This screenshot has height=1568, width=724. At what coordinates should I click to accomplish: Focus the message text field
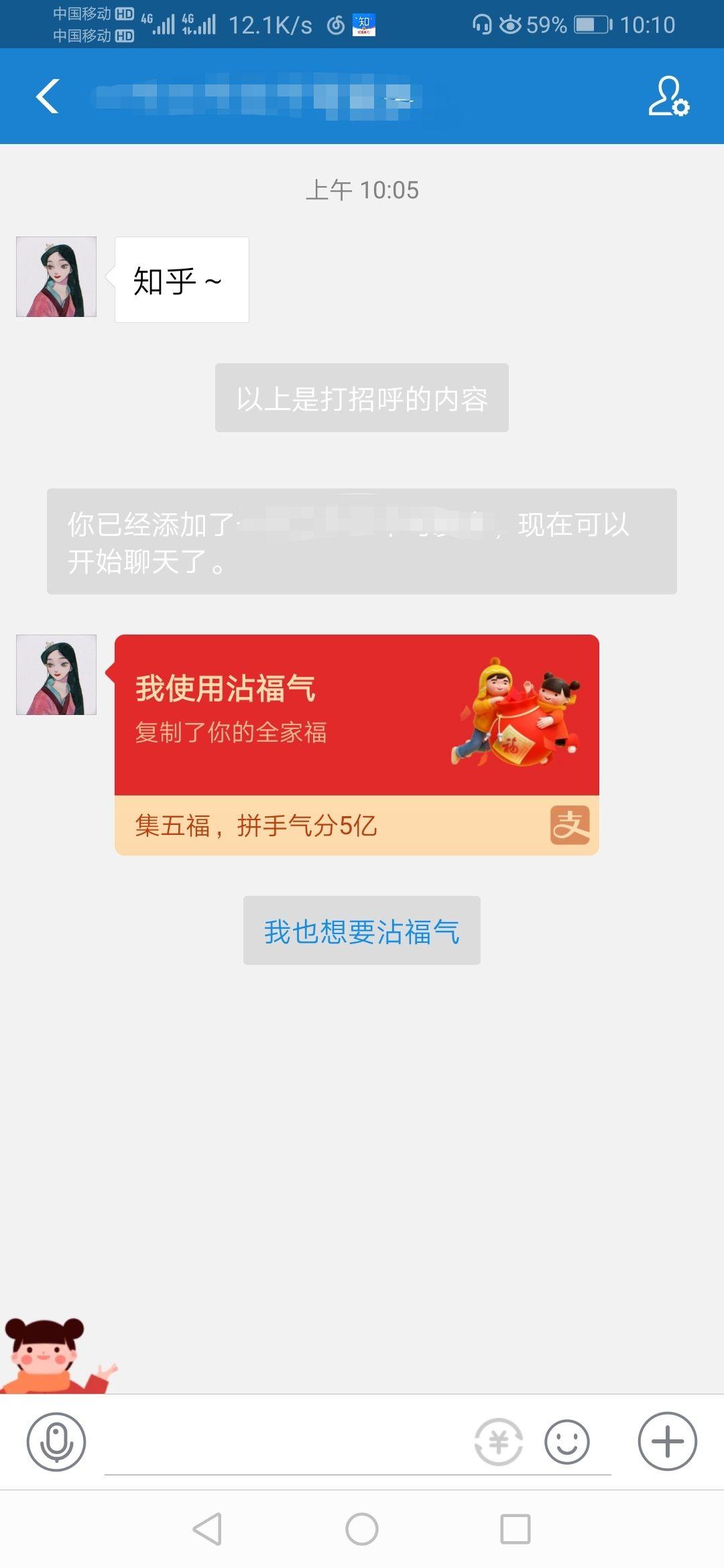click(x=282, y=1444)
